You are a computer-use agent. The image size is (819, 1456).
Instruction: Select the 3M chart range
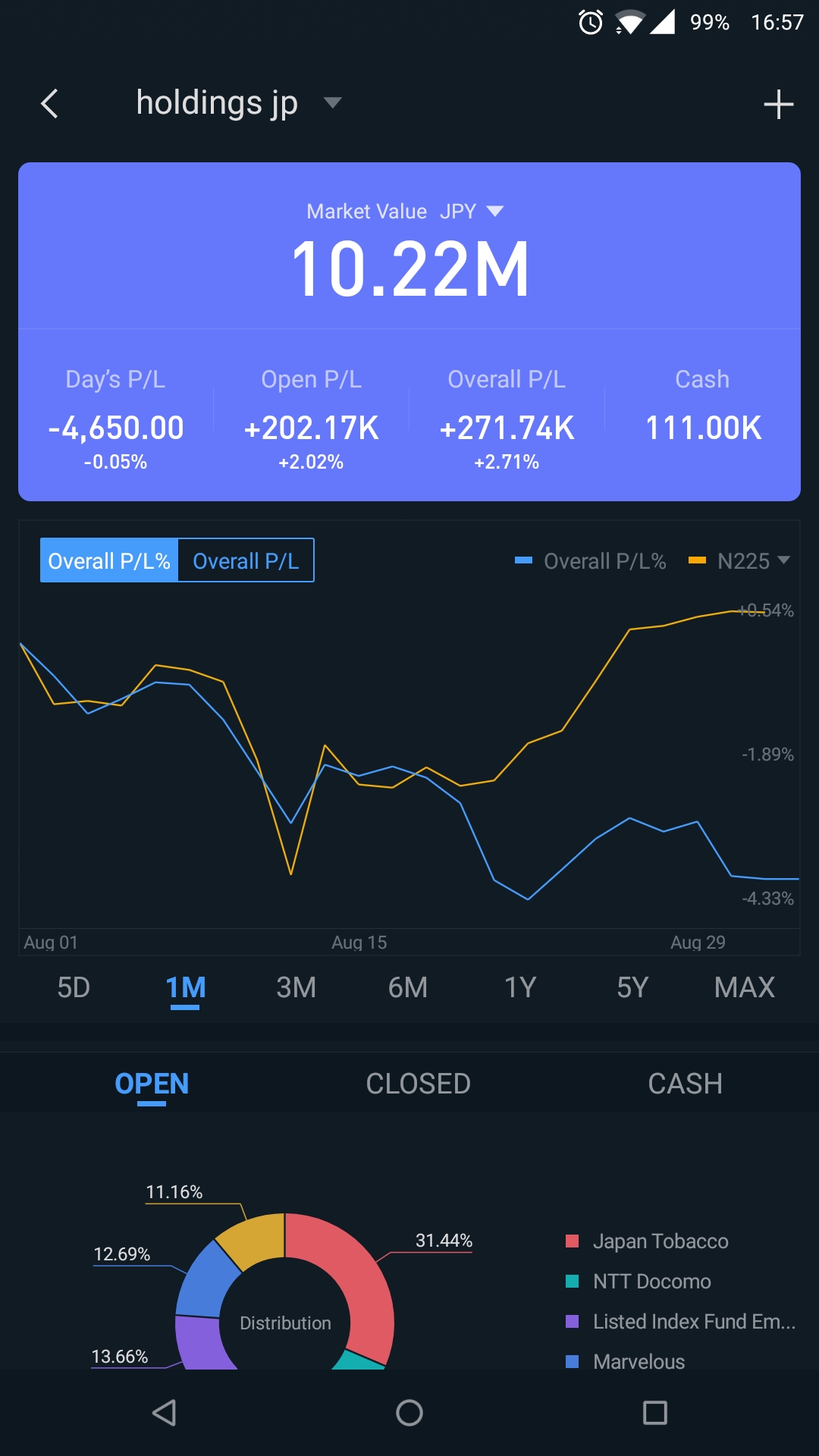point(297,988)
